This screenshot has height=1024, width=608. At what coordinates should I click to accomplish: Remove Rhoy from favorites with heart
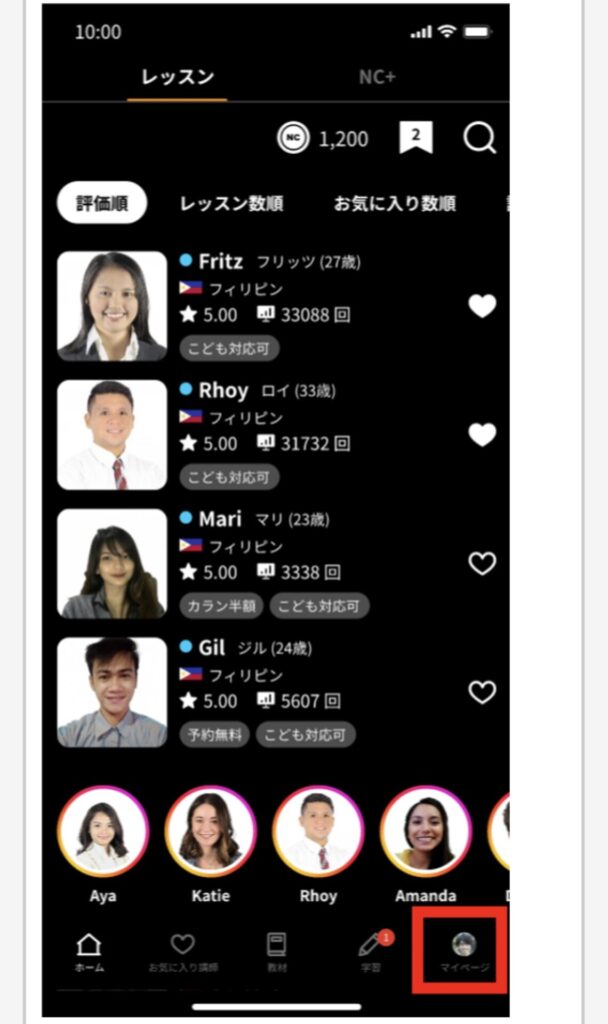(x=483, y=435)
